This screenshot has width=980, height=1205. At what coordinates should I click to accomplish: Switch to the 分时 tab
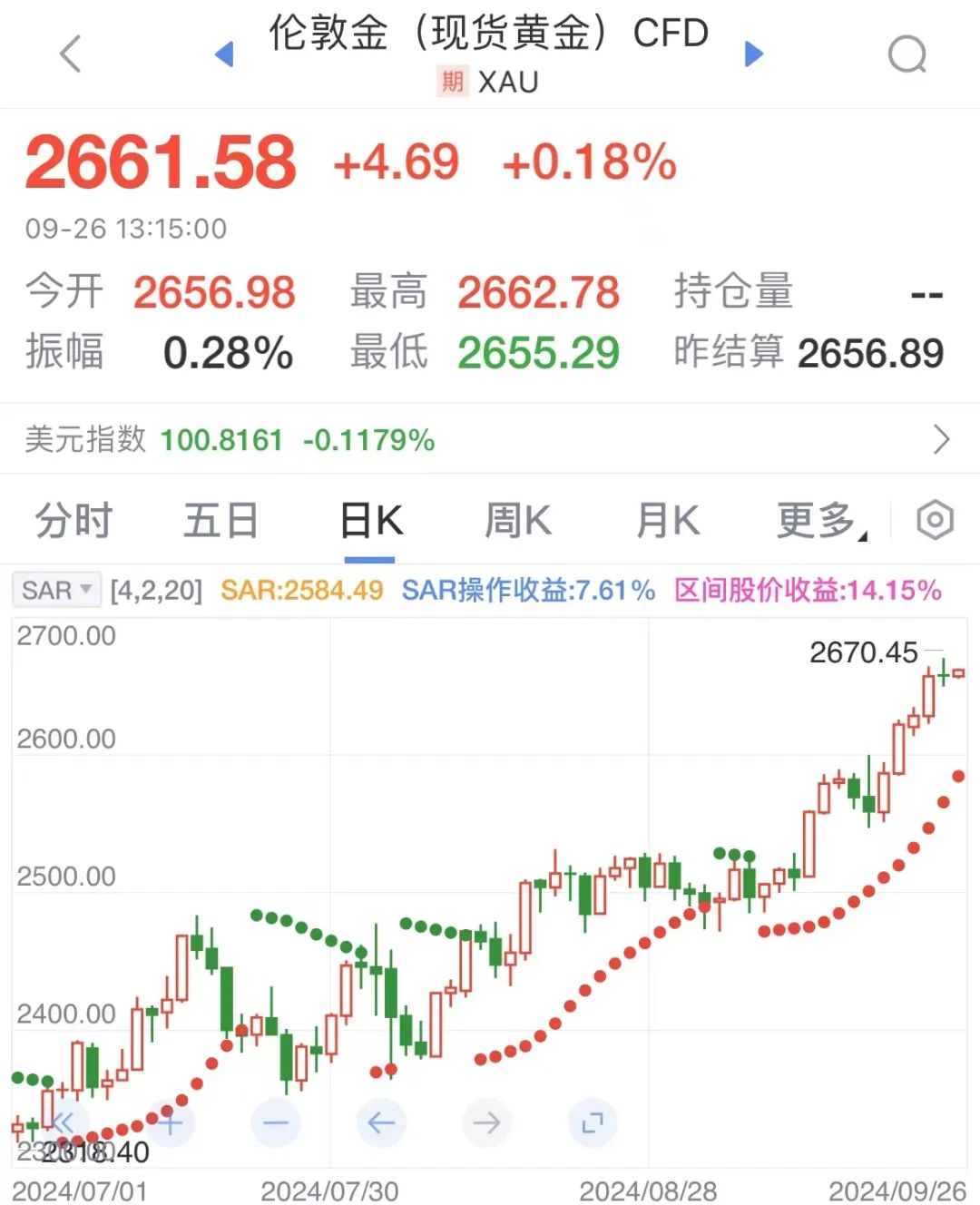click(x=73, y=522)
